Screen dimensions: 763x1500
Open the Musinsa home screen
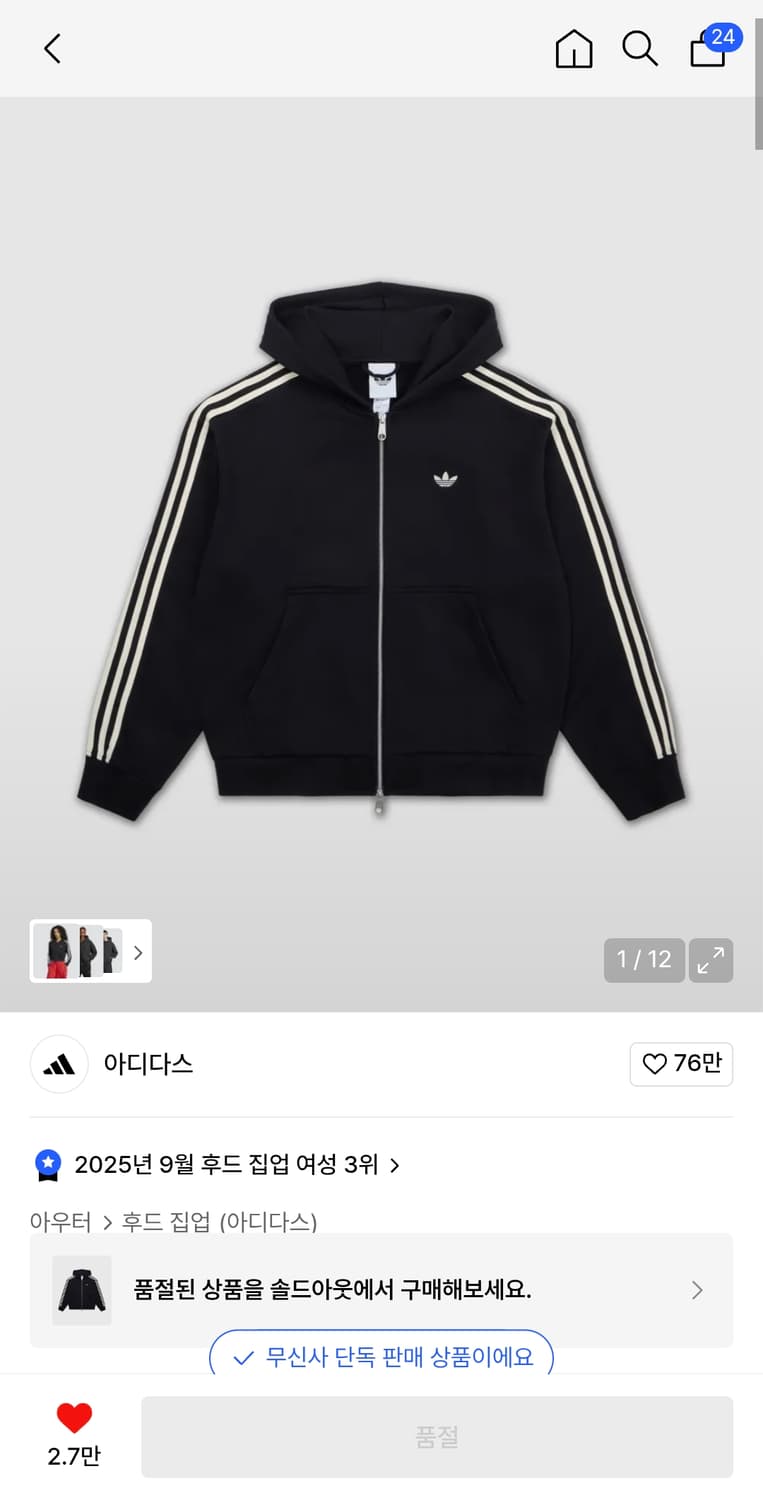click(573, 48)
